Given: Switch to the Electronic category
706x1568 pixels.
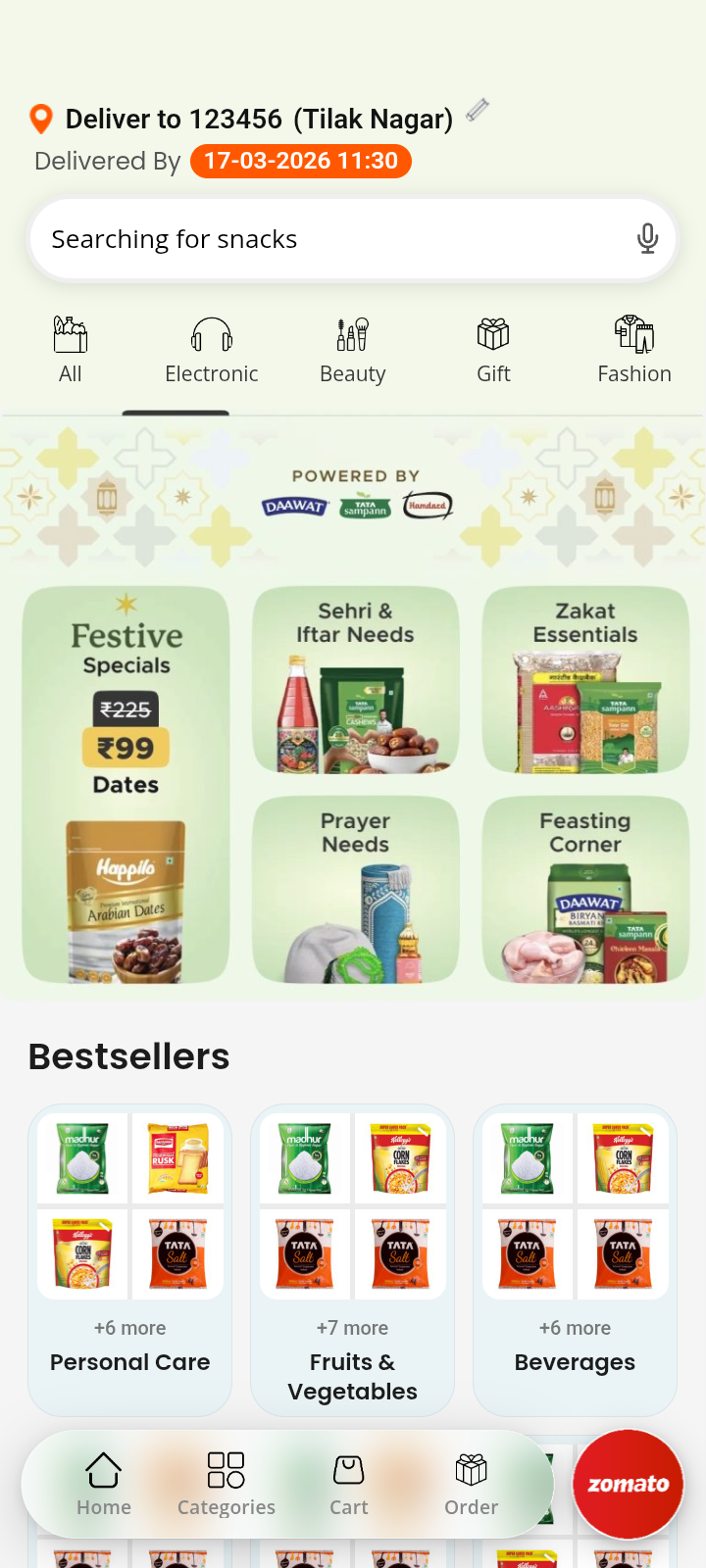Looking at the screenshot, I should pos(212,351).
